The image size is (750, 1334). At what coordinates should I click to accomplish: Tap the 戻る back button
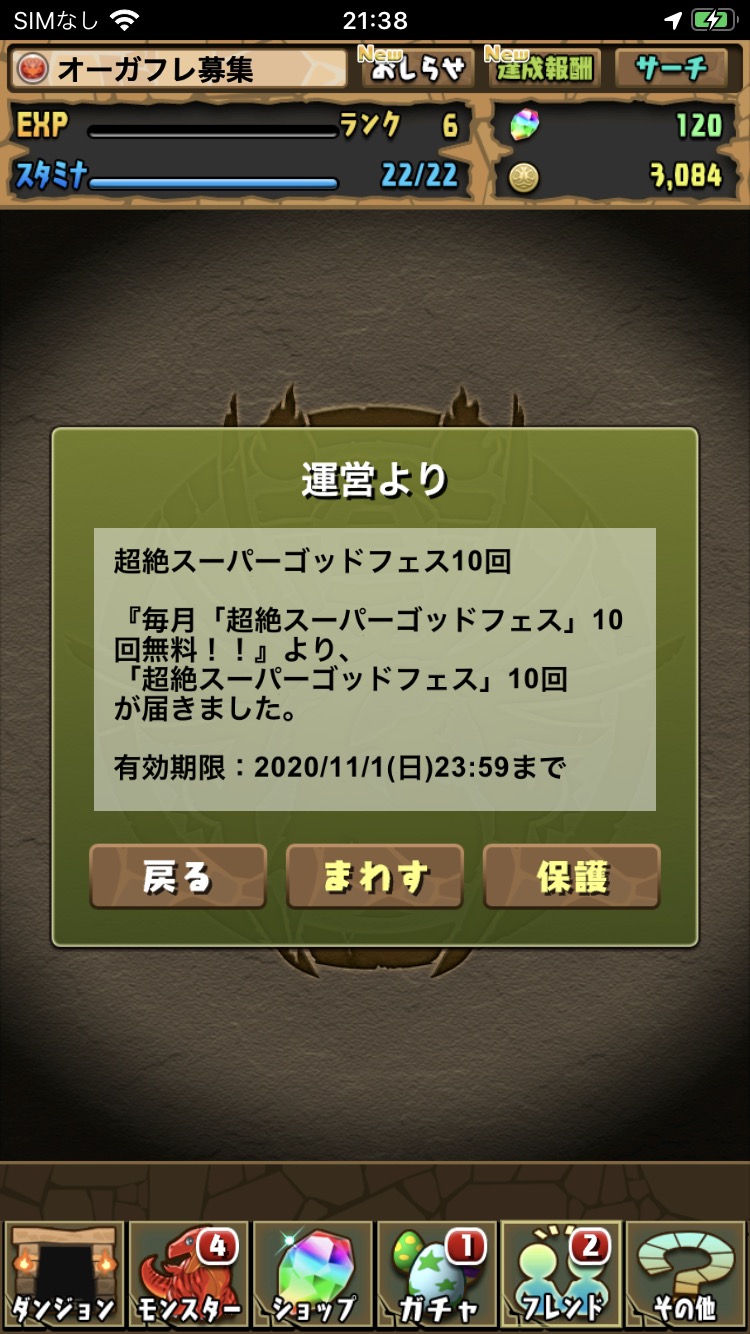point(178,876)
